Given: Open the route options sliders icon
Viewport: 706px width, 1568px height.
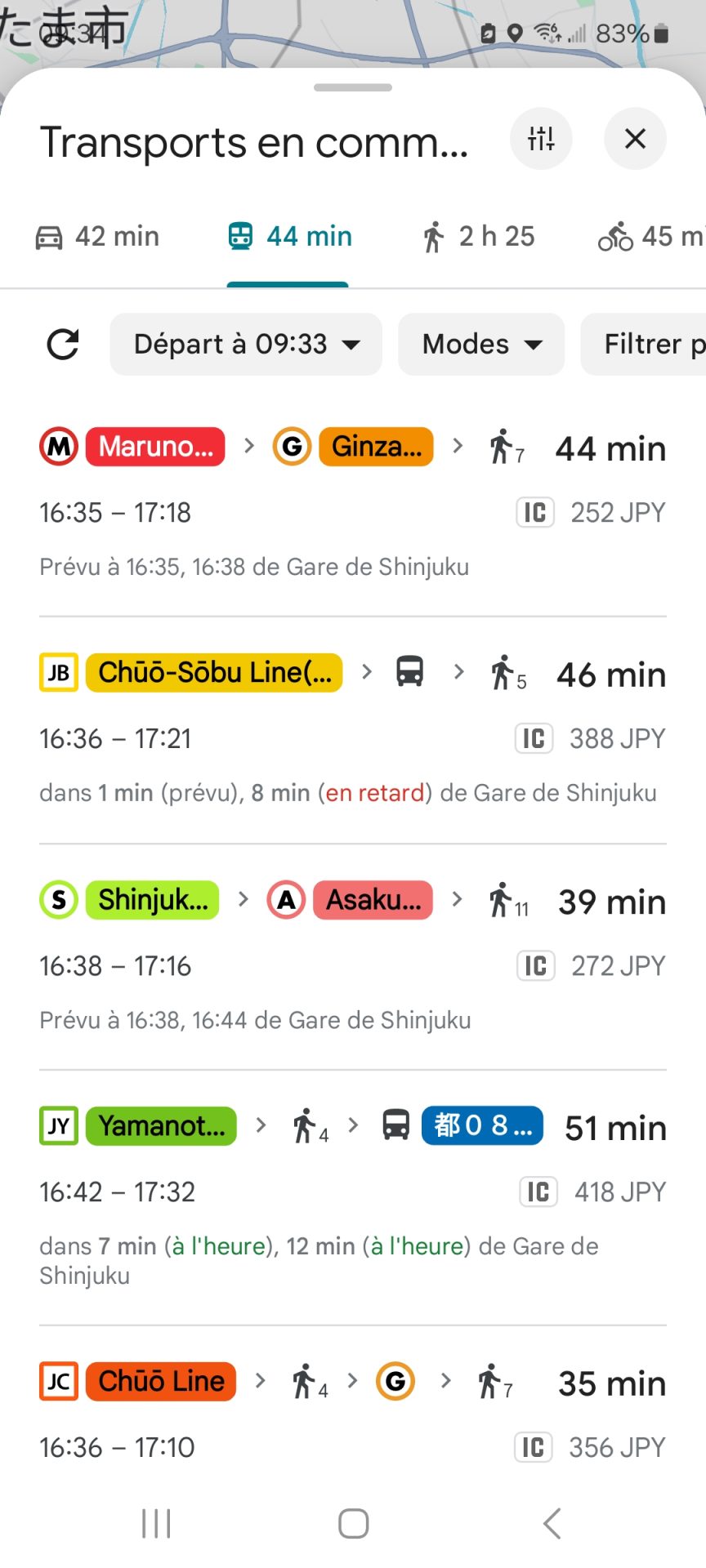Looking at the screenshot, I should point(541,139).
